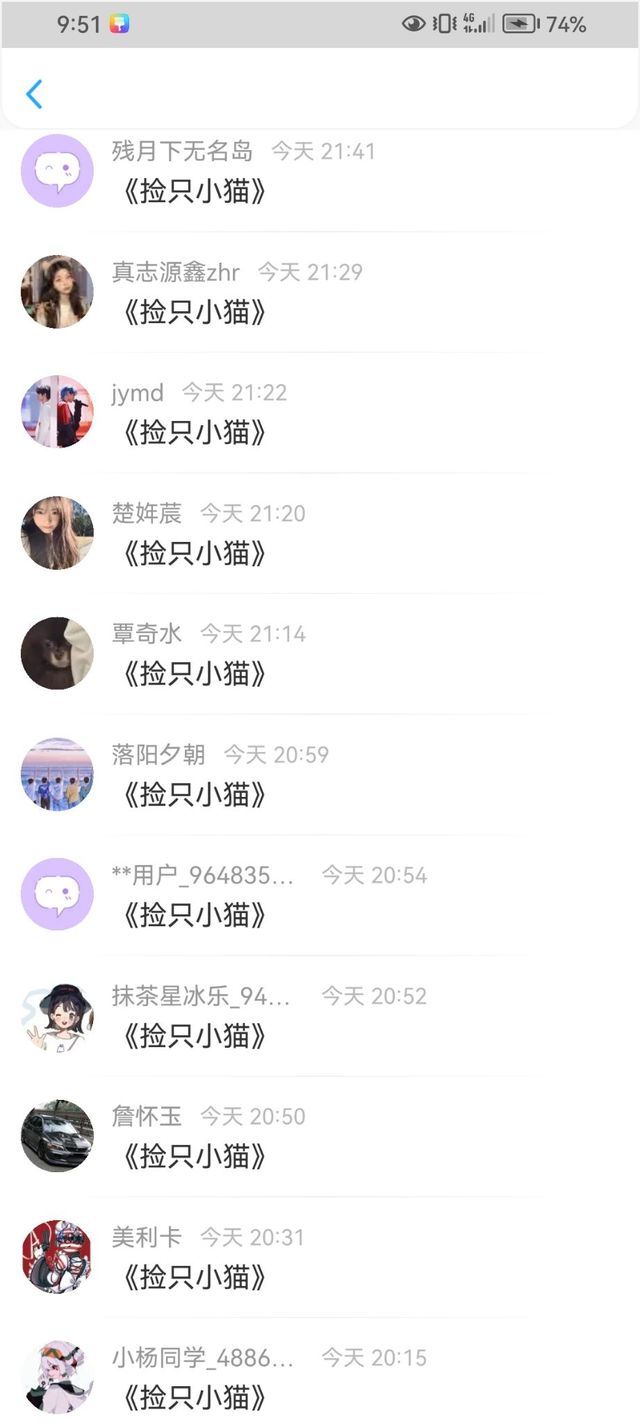Viewport: 640px width, 1423px height.
Task: Open the entry by 小杨同学_4886…
Action: tap(195, 1396)
